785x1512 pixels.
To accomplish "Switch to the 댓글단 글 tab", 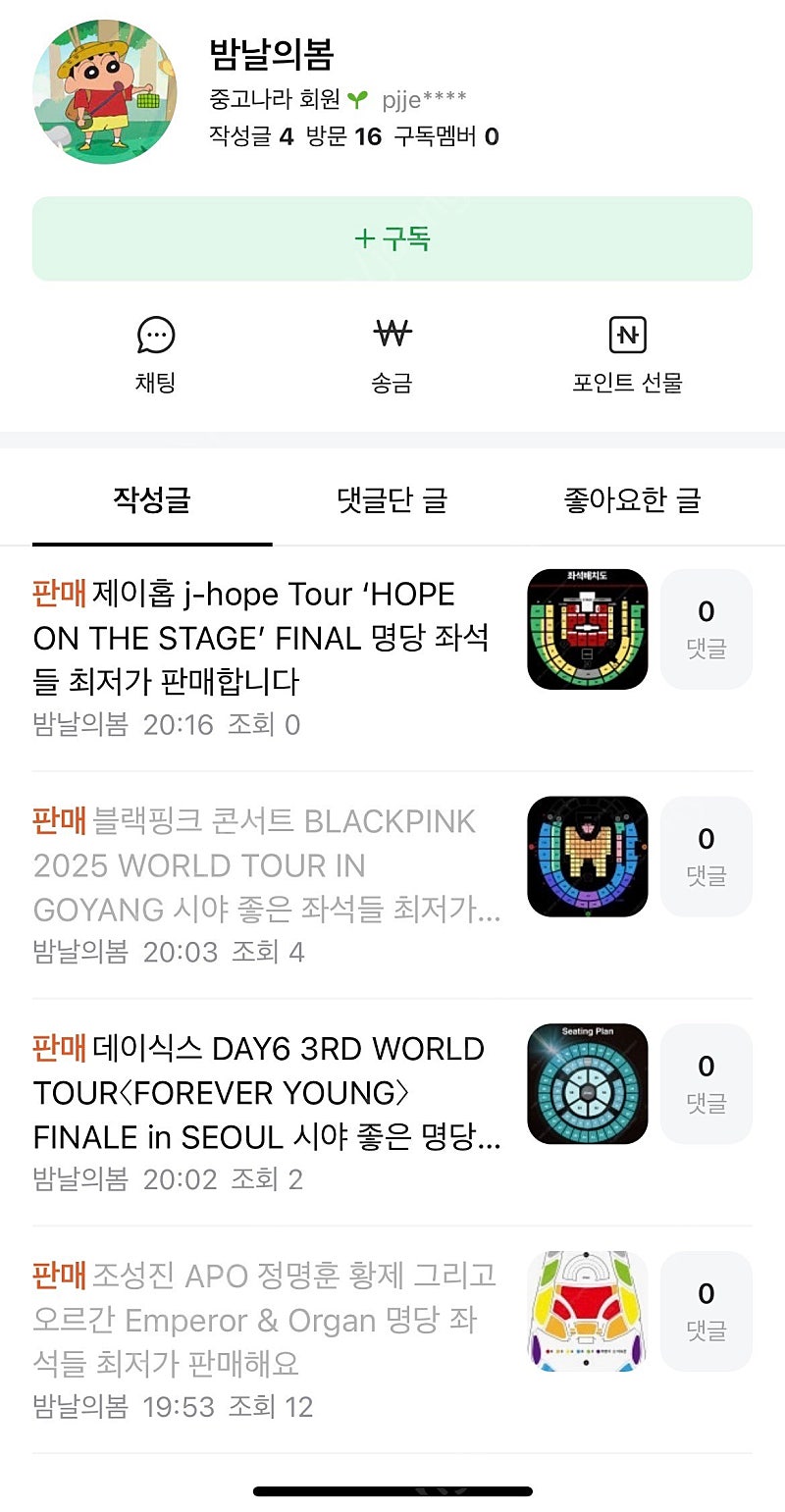I will coord(392,500).
